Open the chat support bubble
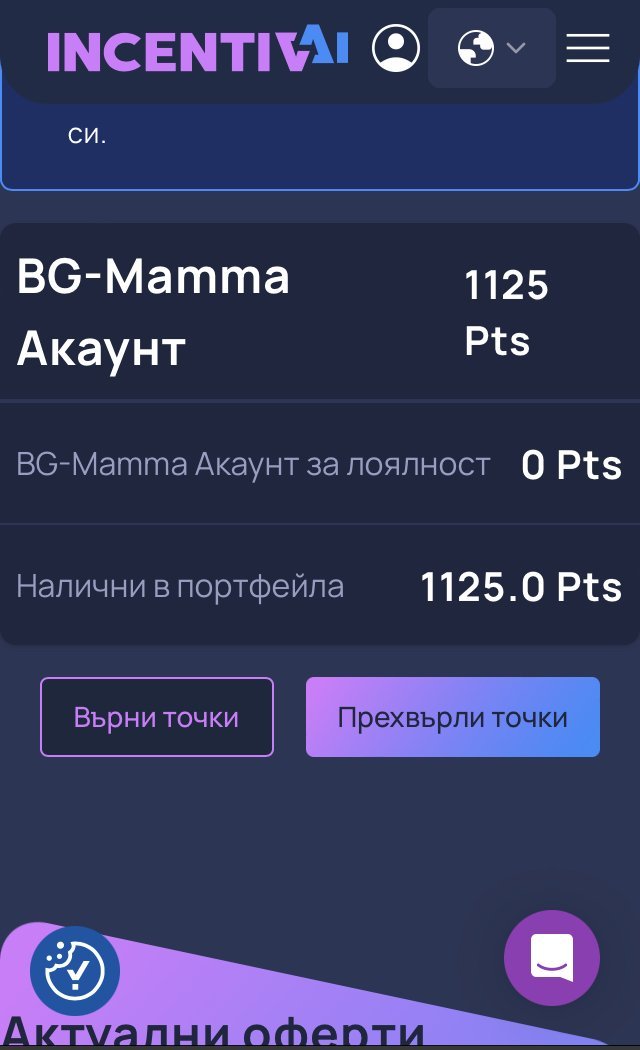The width and height of the screenshot is (640, 1050). point(552,958)
